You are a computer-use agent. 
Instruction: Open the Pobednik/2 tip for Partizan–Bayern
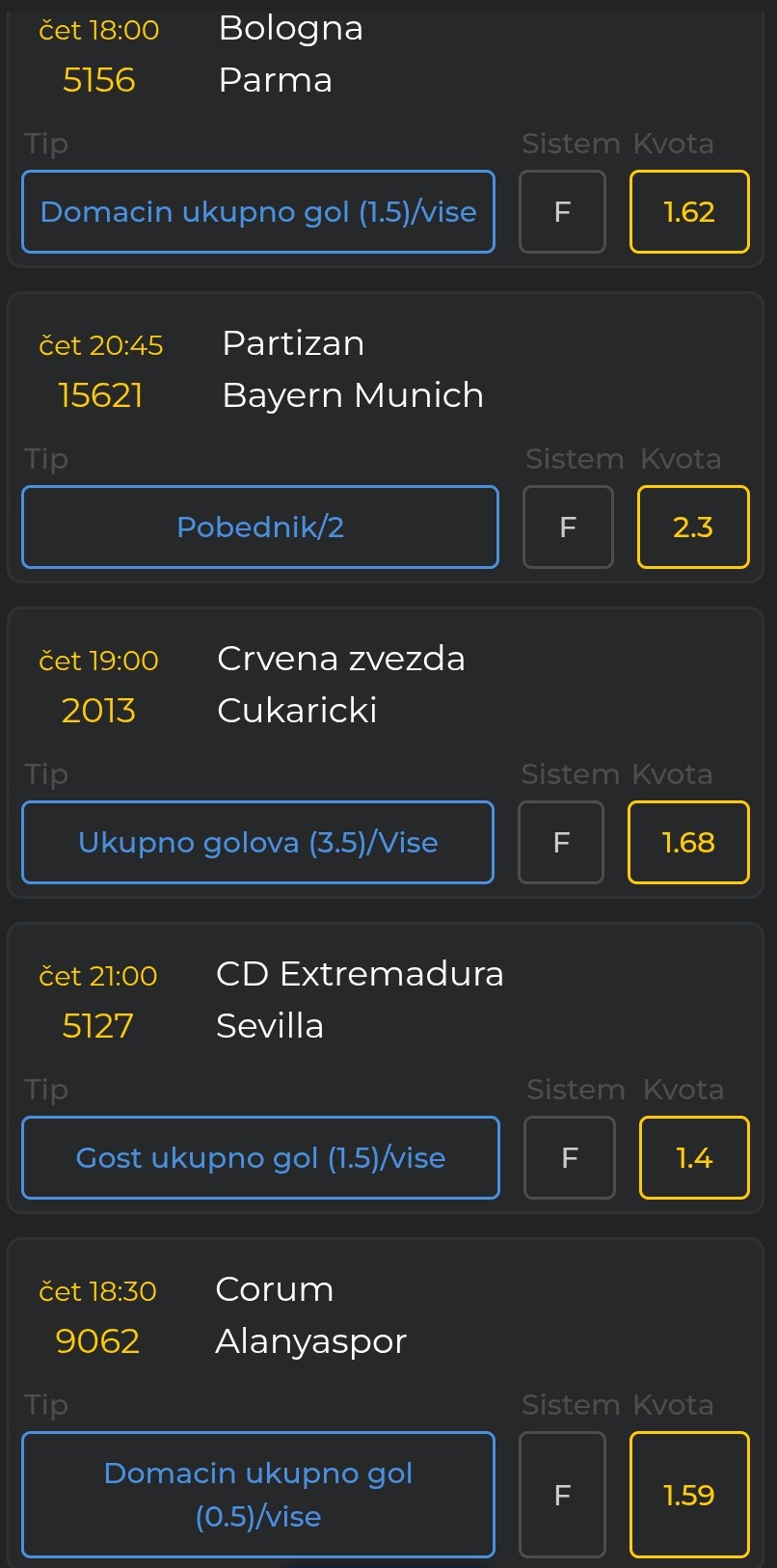(260, 527)
